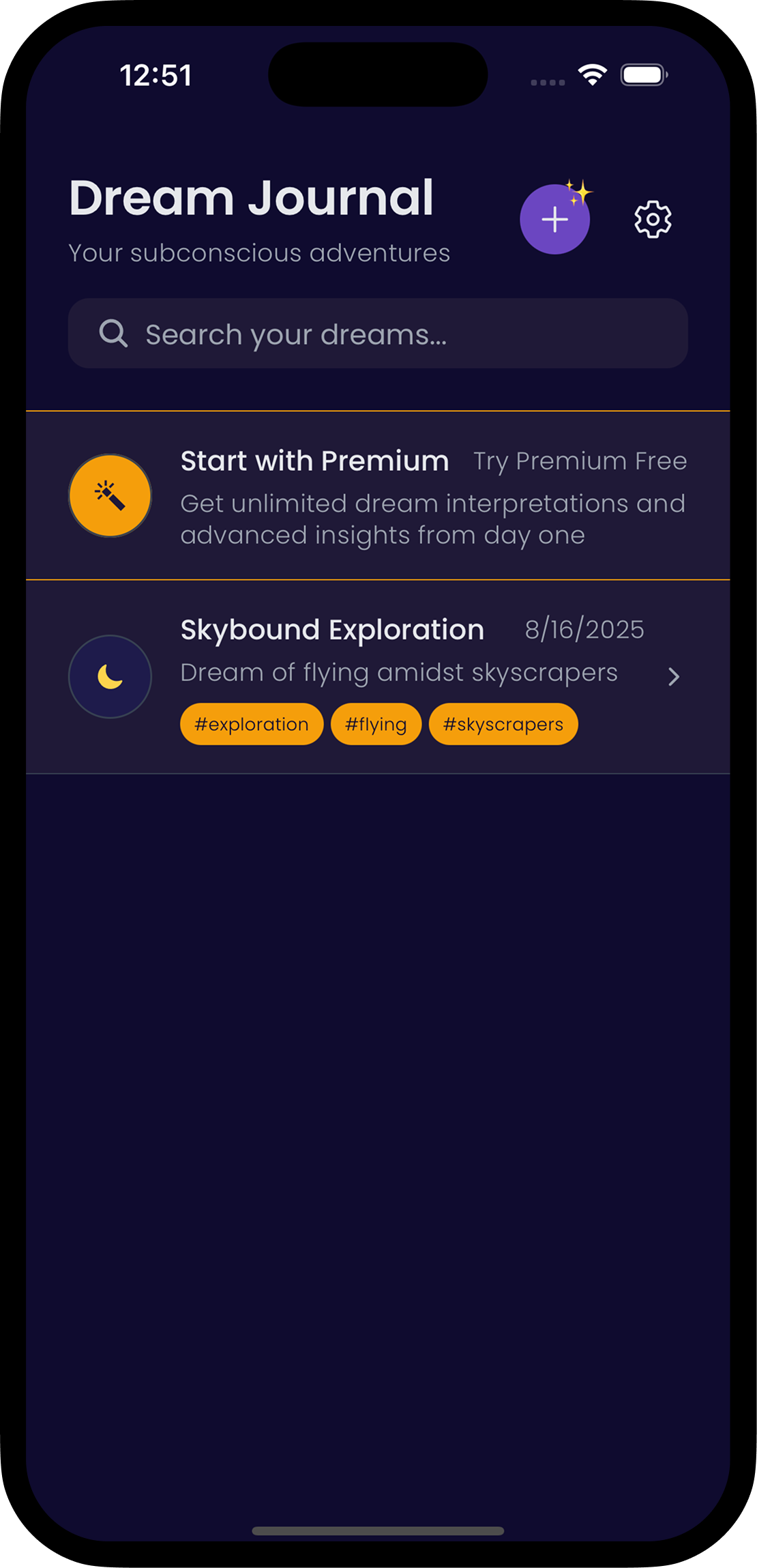Select the Wi-Fi icon in status bar
This screenshot has height=1568, width=757.
591,74
